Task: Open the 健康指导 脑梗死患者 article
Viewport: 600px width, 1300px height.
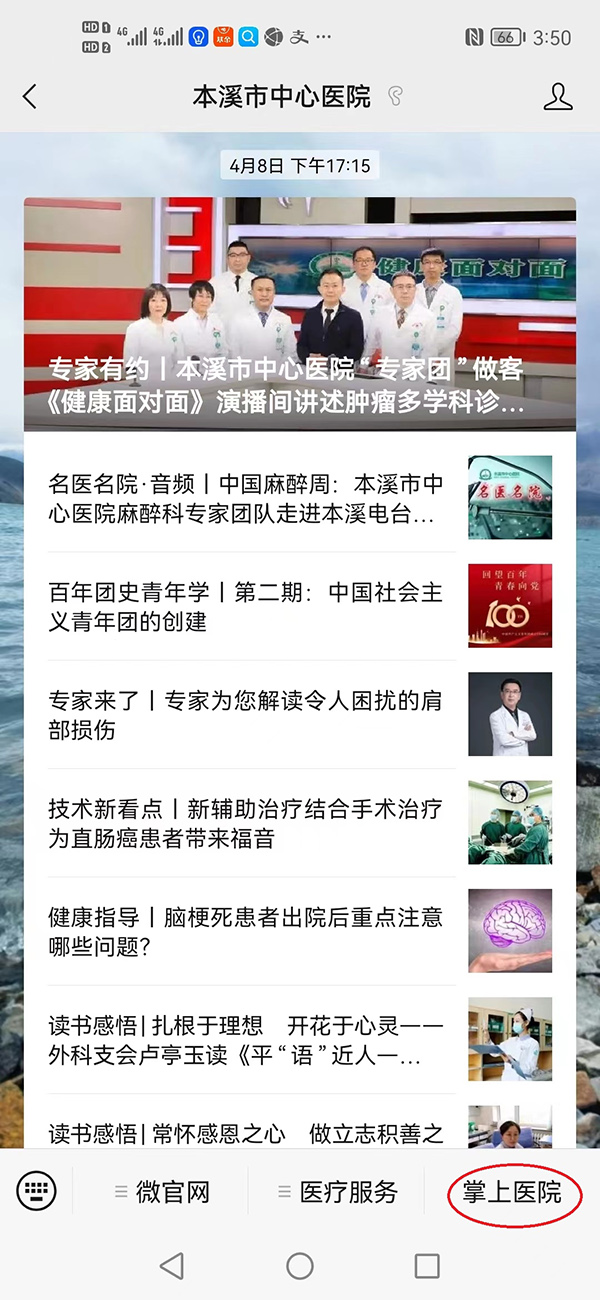Action: [x=246, y=930]
